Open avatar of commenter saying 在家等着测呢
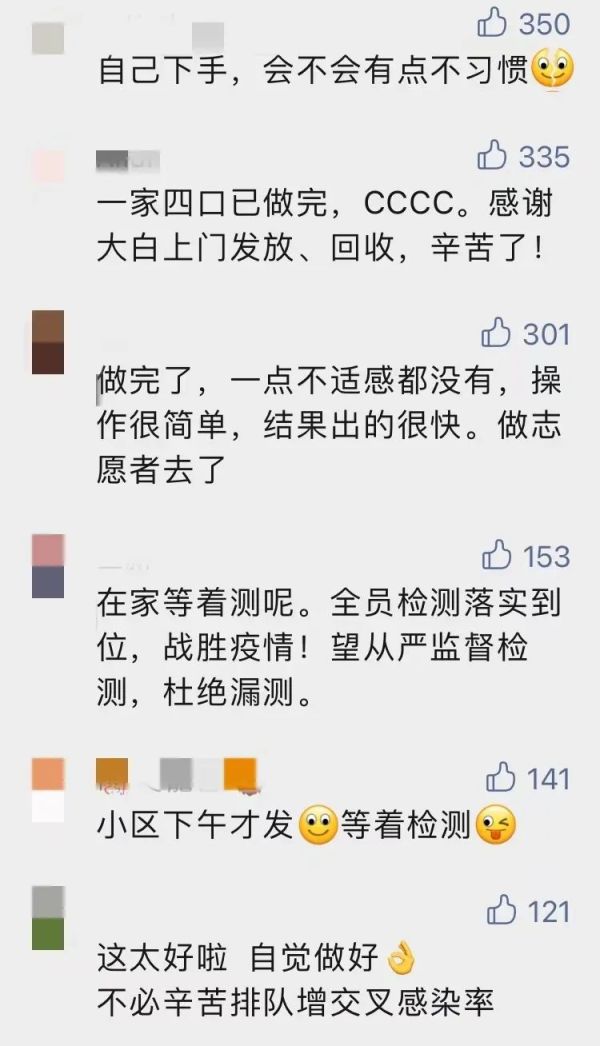The height and width of the screenshot is (1046, 600). click(x=48, y=566)
